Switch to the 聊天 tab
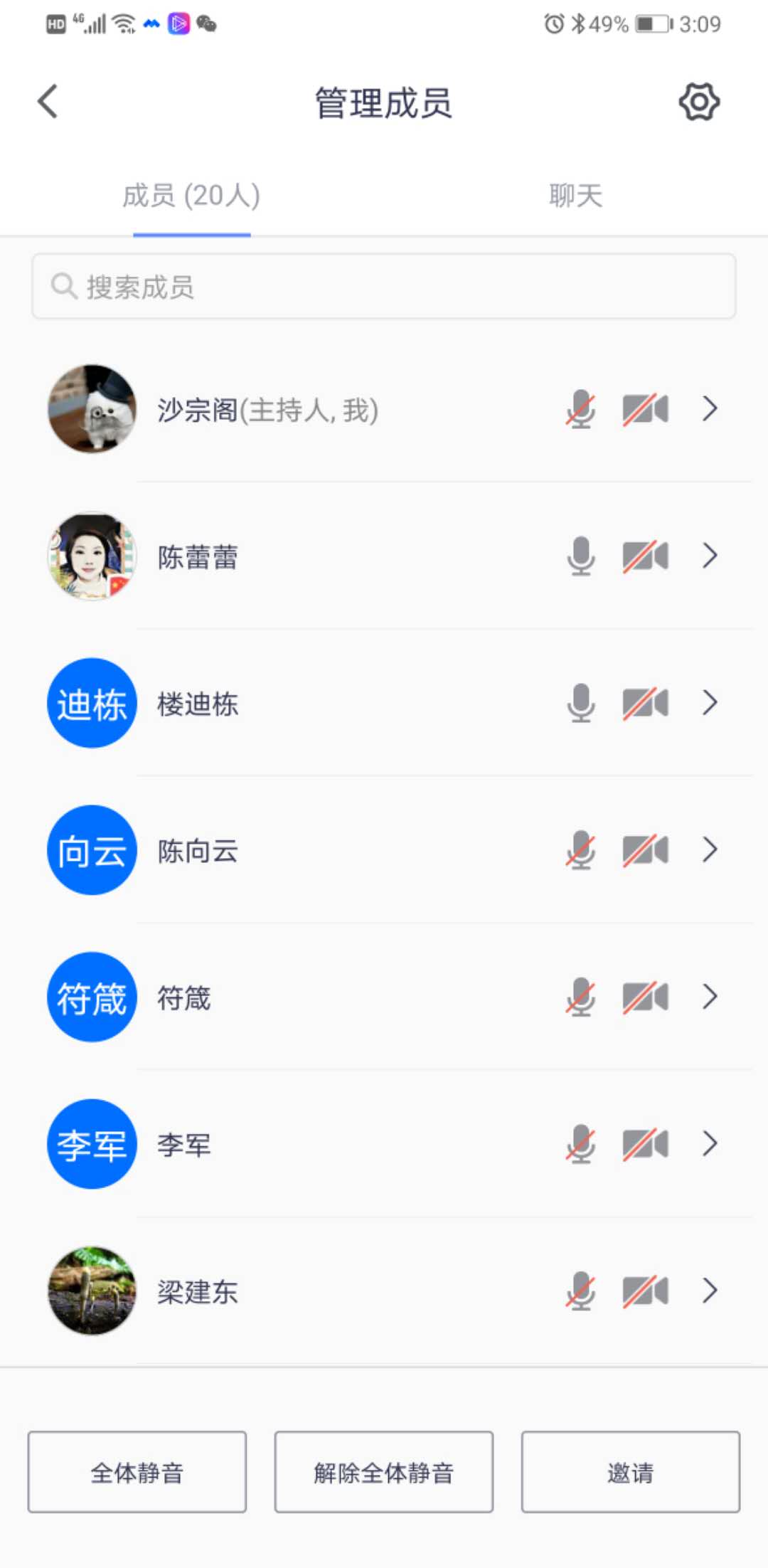Screen dimensions: 768x1568 click(x=575, y=196)
